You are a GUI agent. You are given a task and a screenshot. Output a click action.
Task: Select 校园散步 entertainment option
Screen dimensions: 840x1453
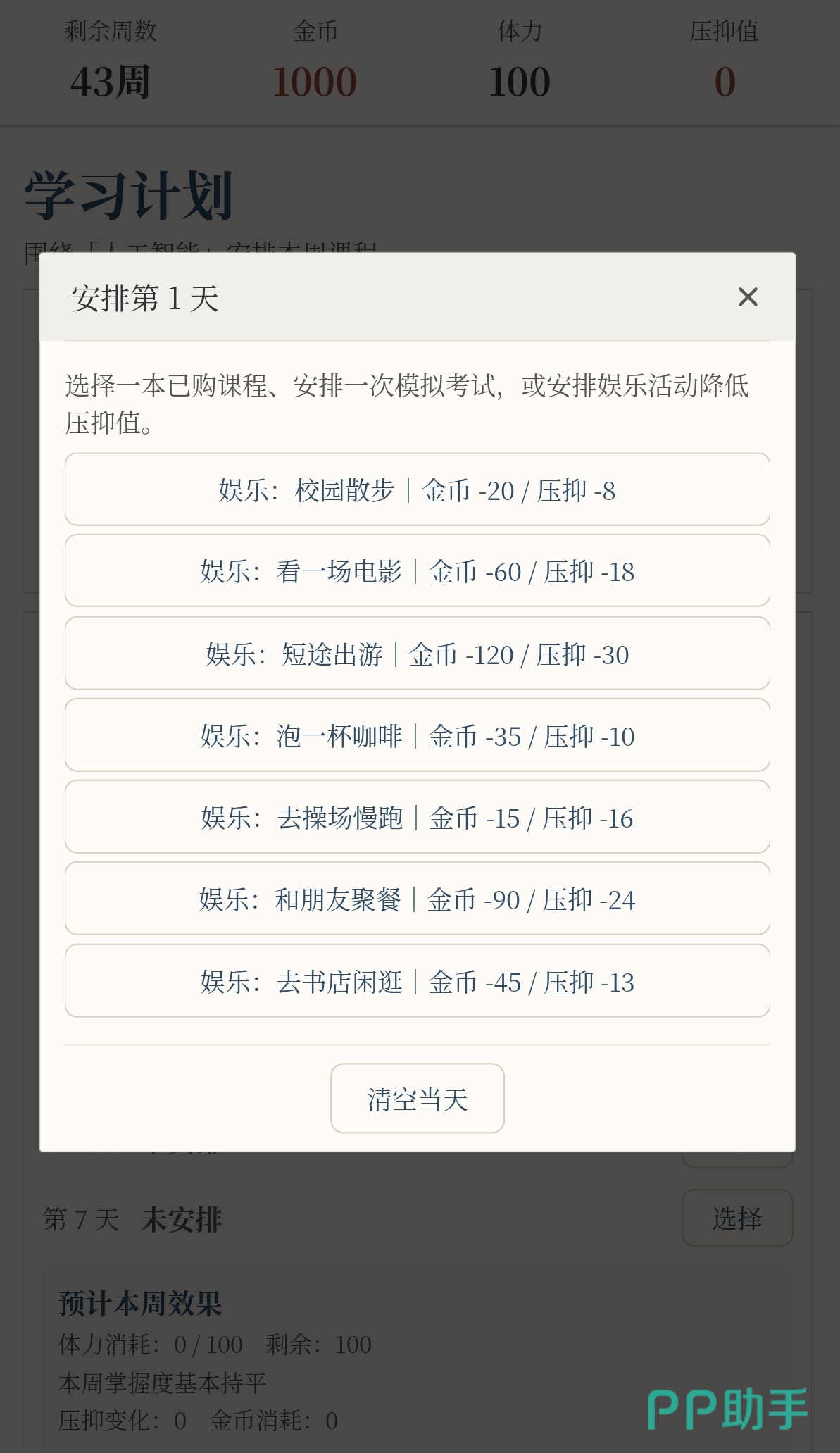pyautogui.click(x=418, y=489)
